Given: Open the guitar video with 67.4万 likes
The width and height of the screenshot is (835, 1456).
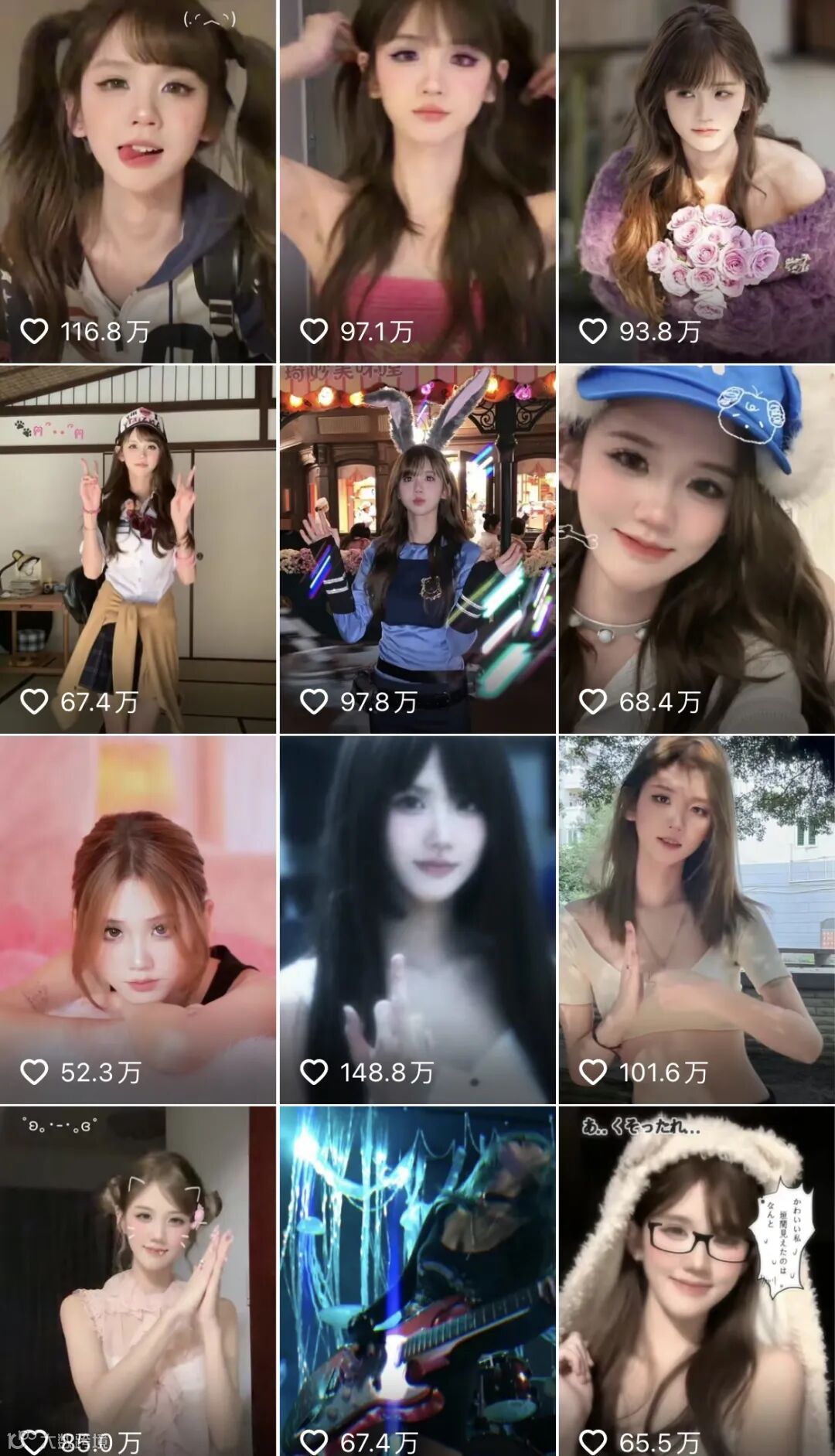Looking at the screenshot, I should pos(417,1280).
